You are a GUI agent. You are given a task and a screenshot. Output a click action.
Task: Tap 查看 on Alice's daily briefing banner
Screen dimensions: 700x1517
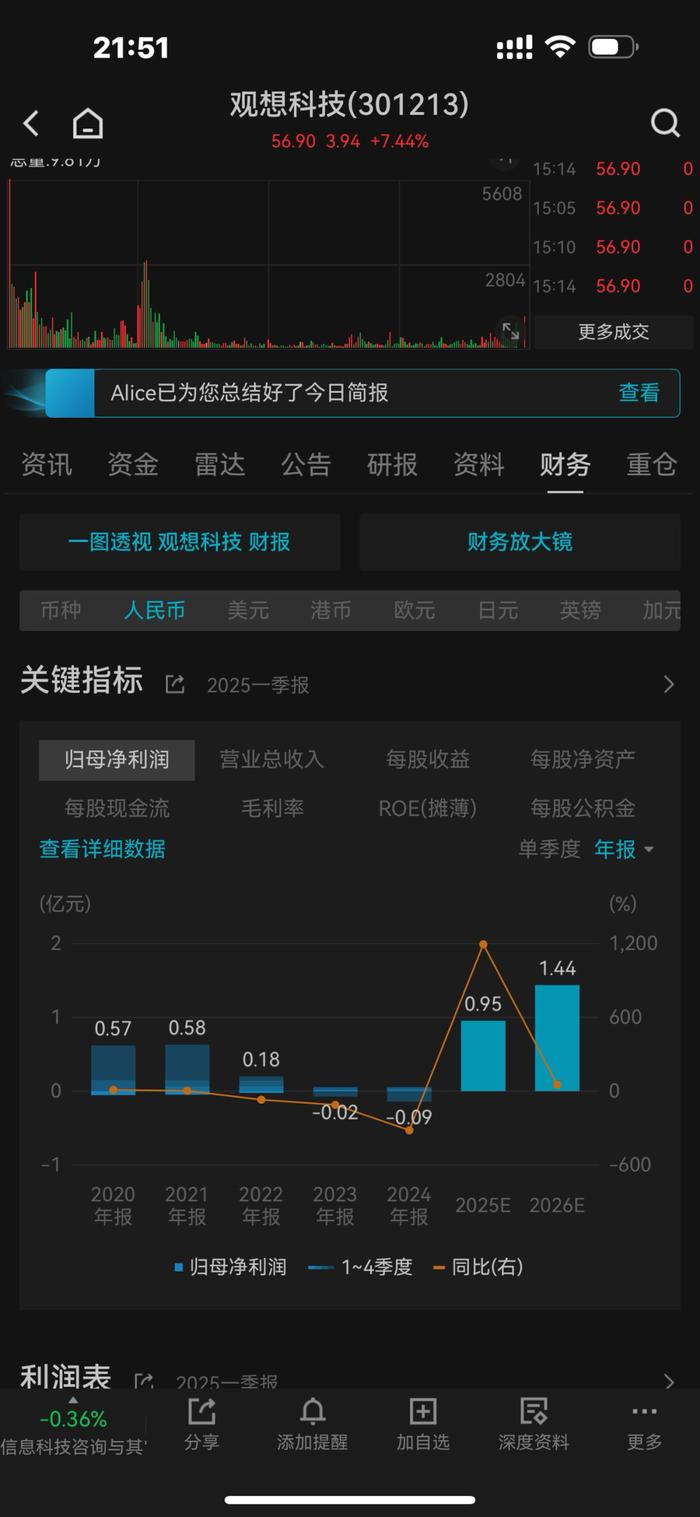click(x=638, y=393)
